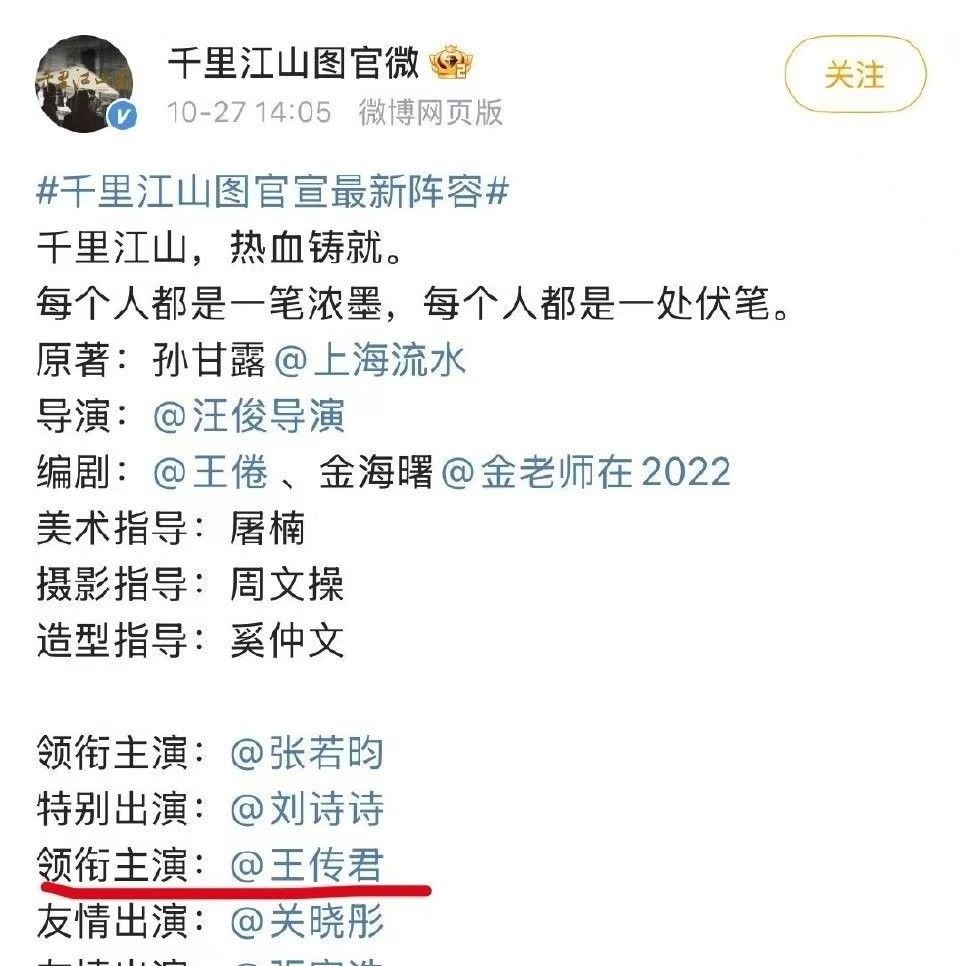Open the 千里江山图官微 profile avatar
This screenshot has width=960, height=966.
pyautogui.click(x=84, y=84)
